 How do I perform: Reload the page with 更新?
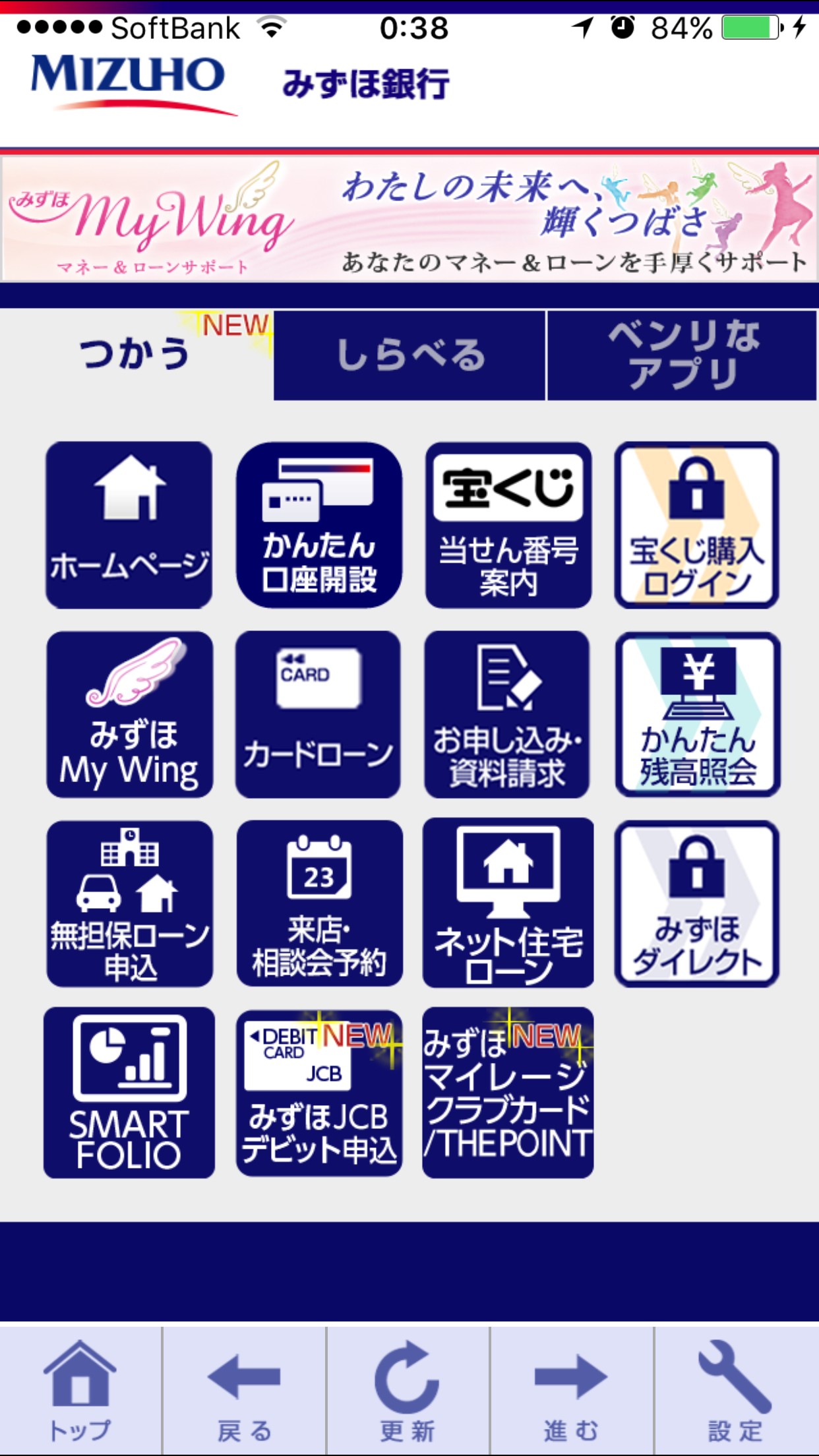[408, 1390]
